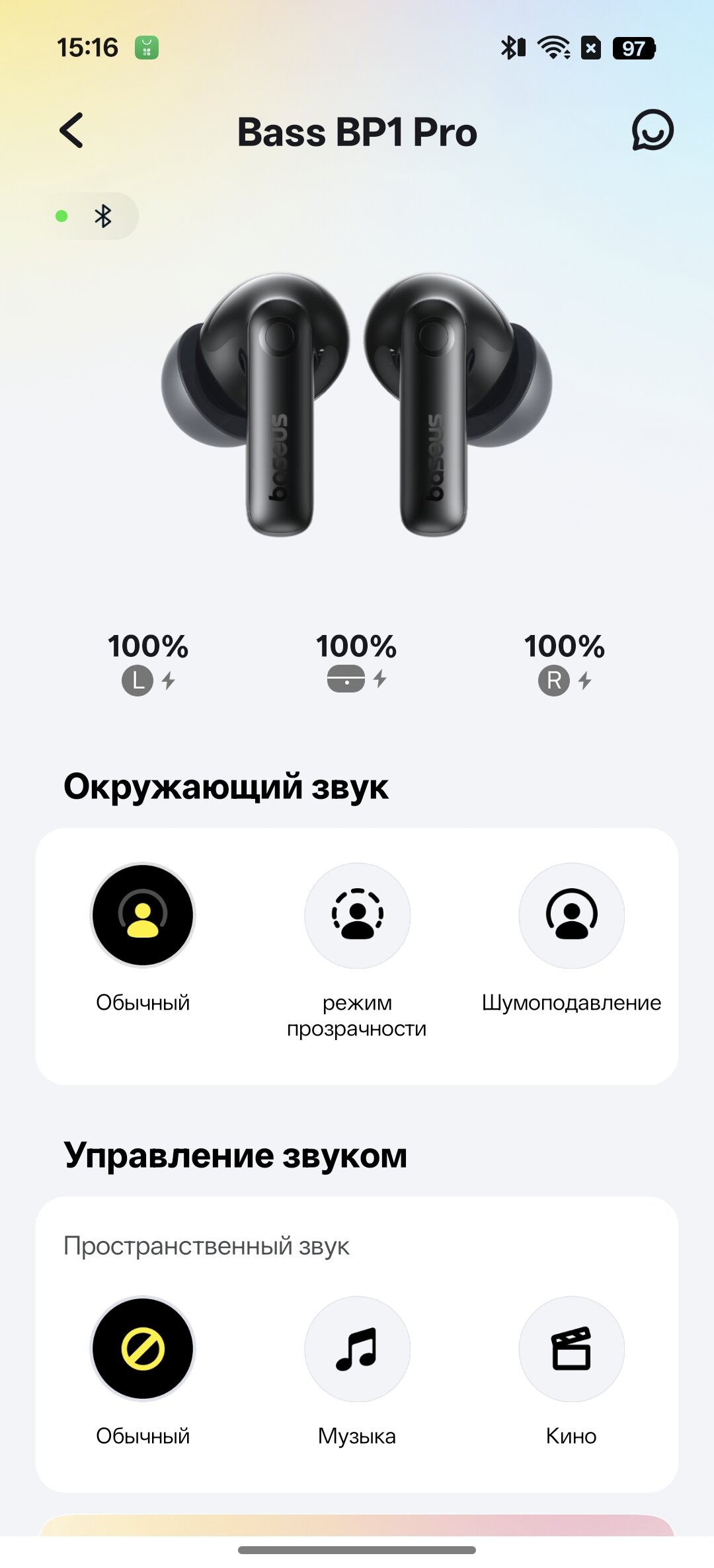Choose Музыка spatial sound mode
Viewport: 714px width, 1568px height.
(357, 1349)
